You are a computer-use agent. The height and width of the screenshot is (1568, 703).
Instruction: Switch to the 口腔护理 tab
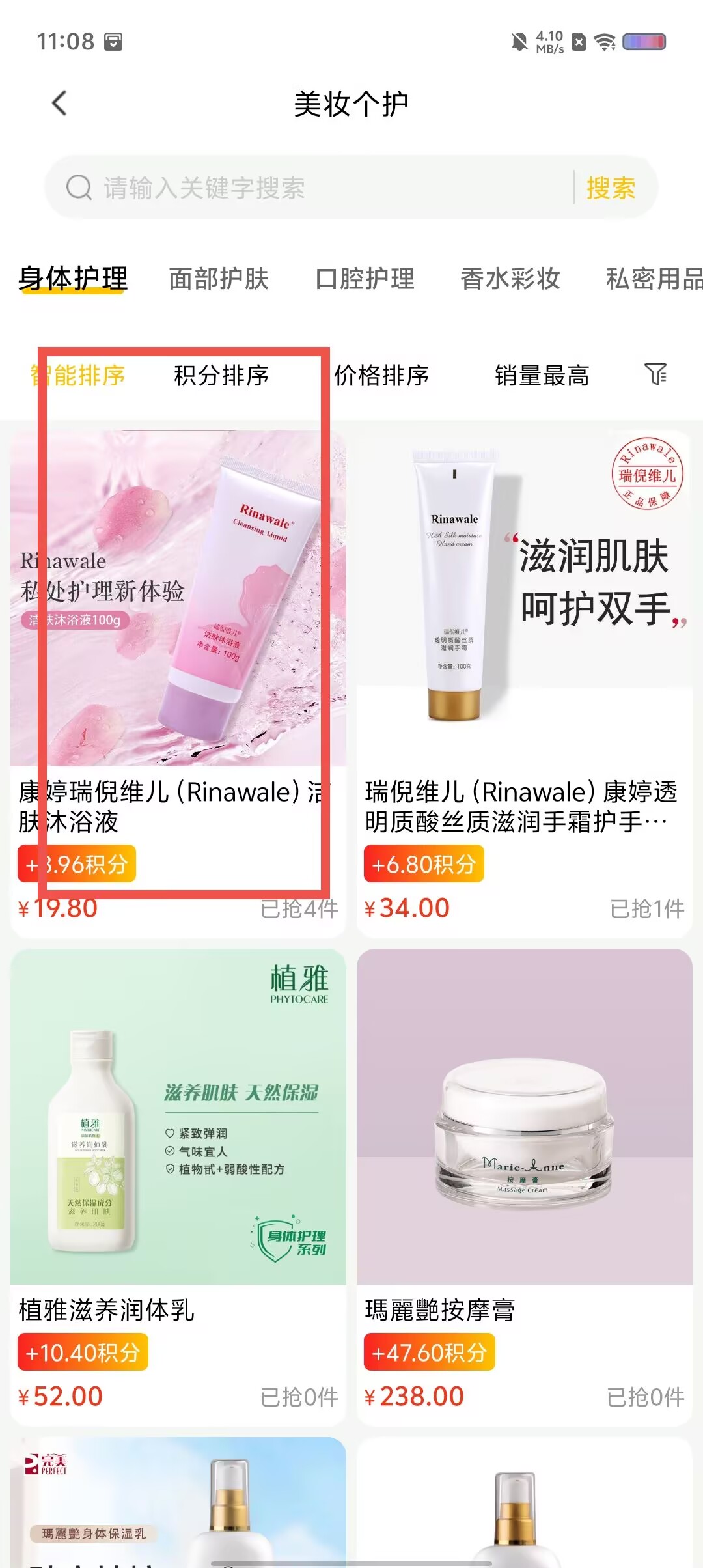click(x=365, y=279)
